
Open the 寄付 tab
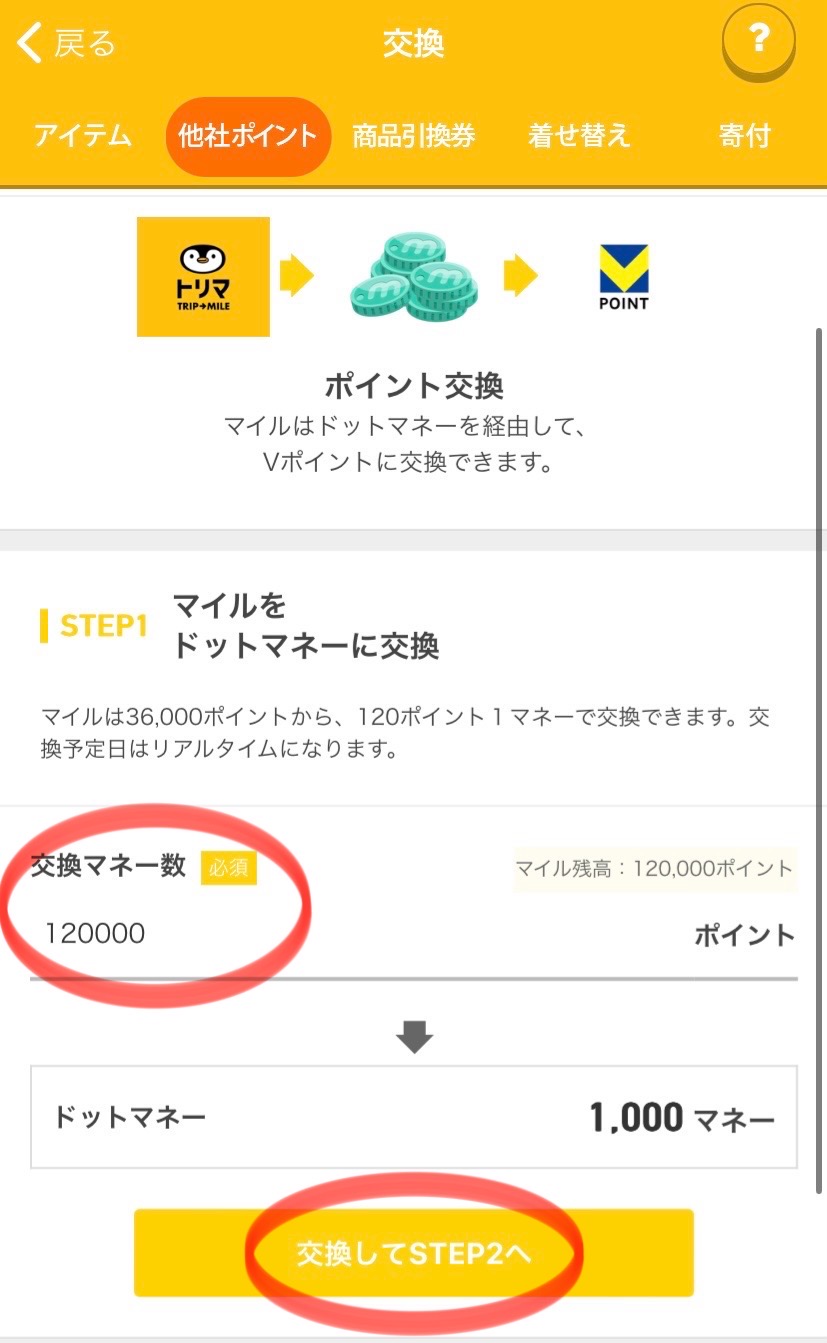pyautogui.click(x=745, y=136)
